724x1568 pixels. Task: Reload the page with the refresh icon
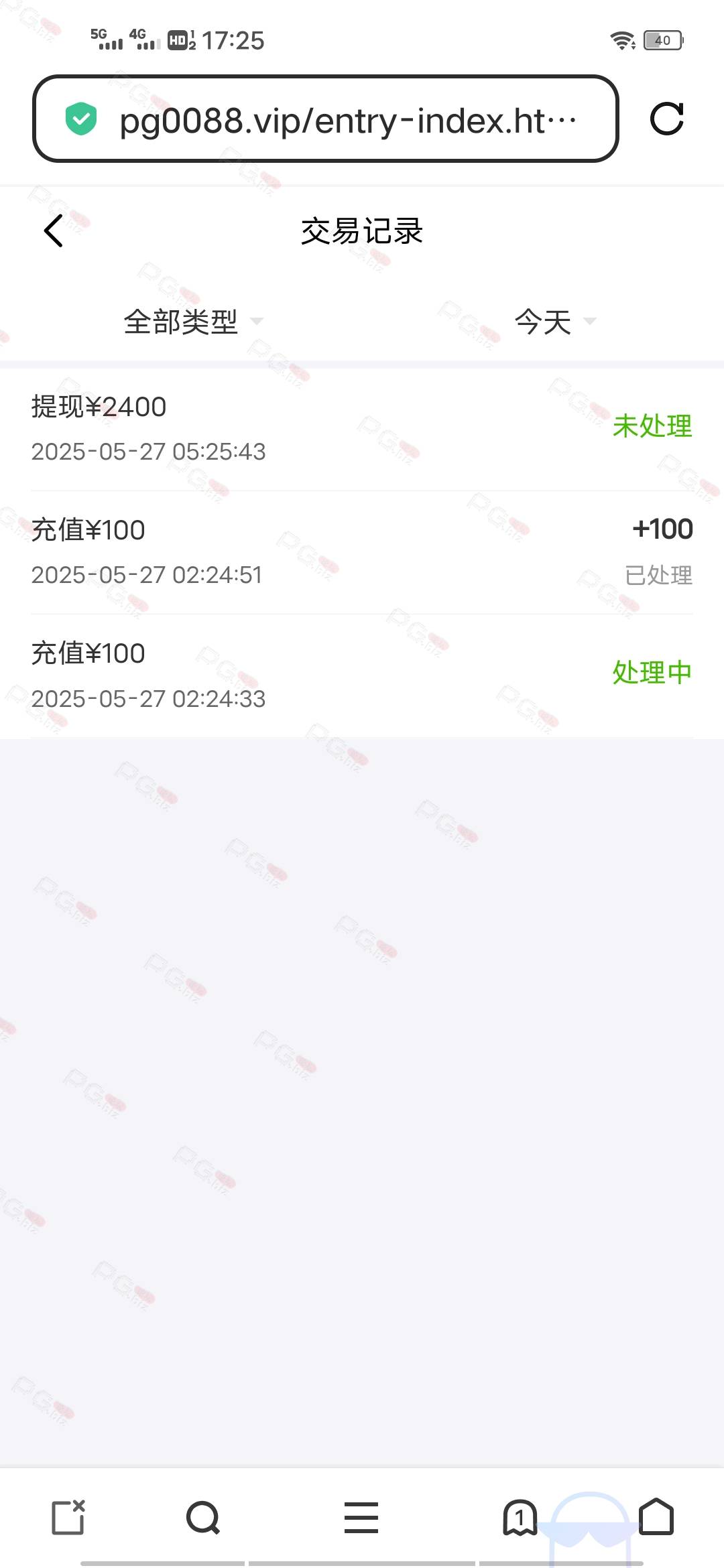pos(667,119)
